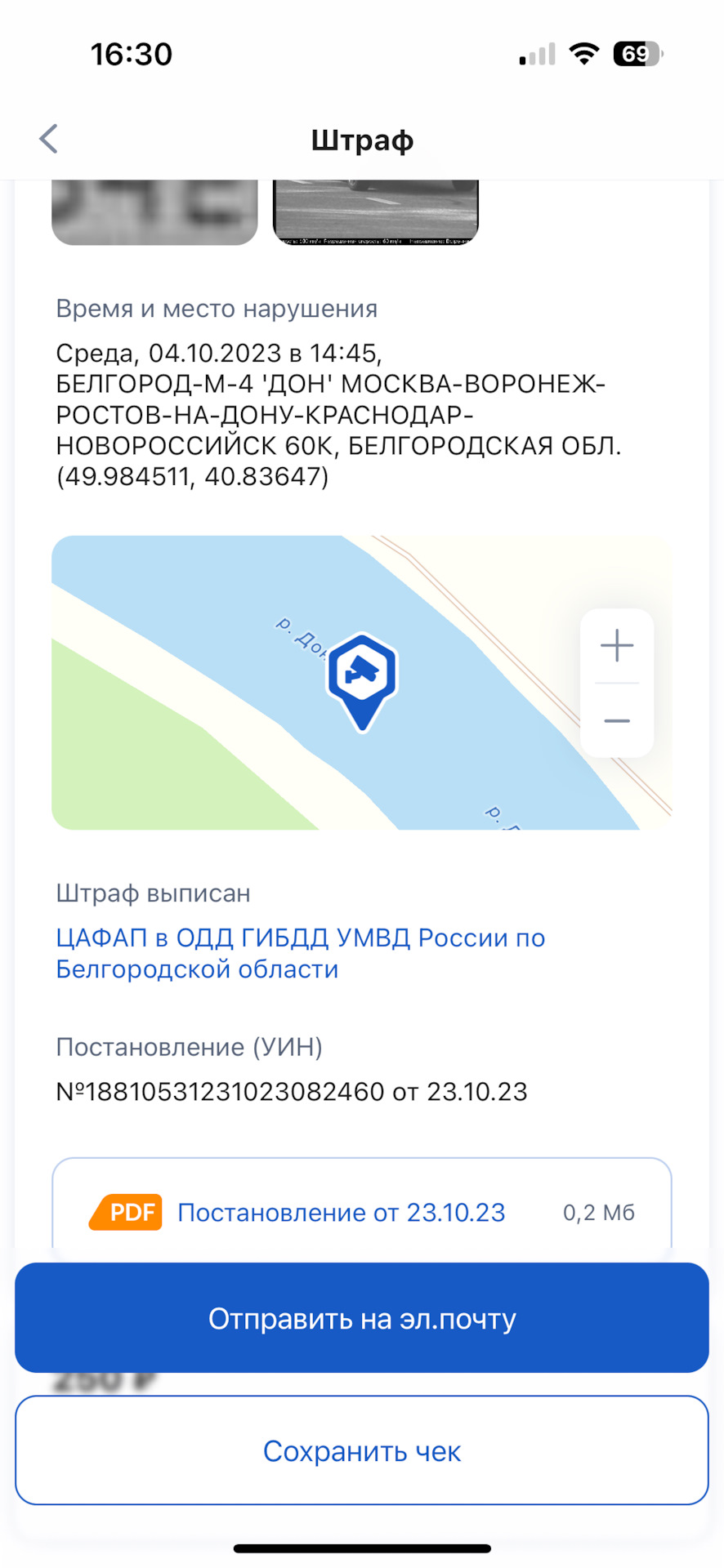This screenshot has height=1568, width=724.
Task: Open the road camera violation photo
Action: point(375,212)
